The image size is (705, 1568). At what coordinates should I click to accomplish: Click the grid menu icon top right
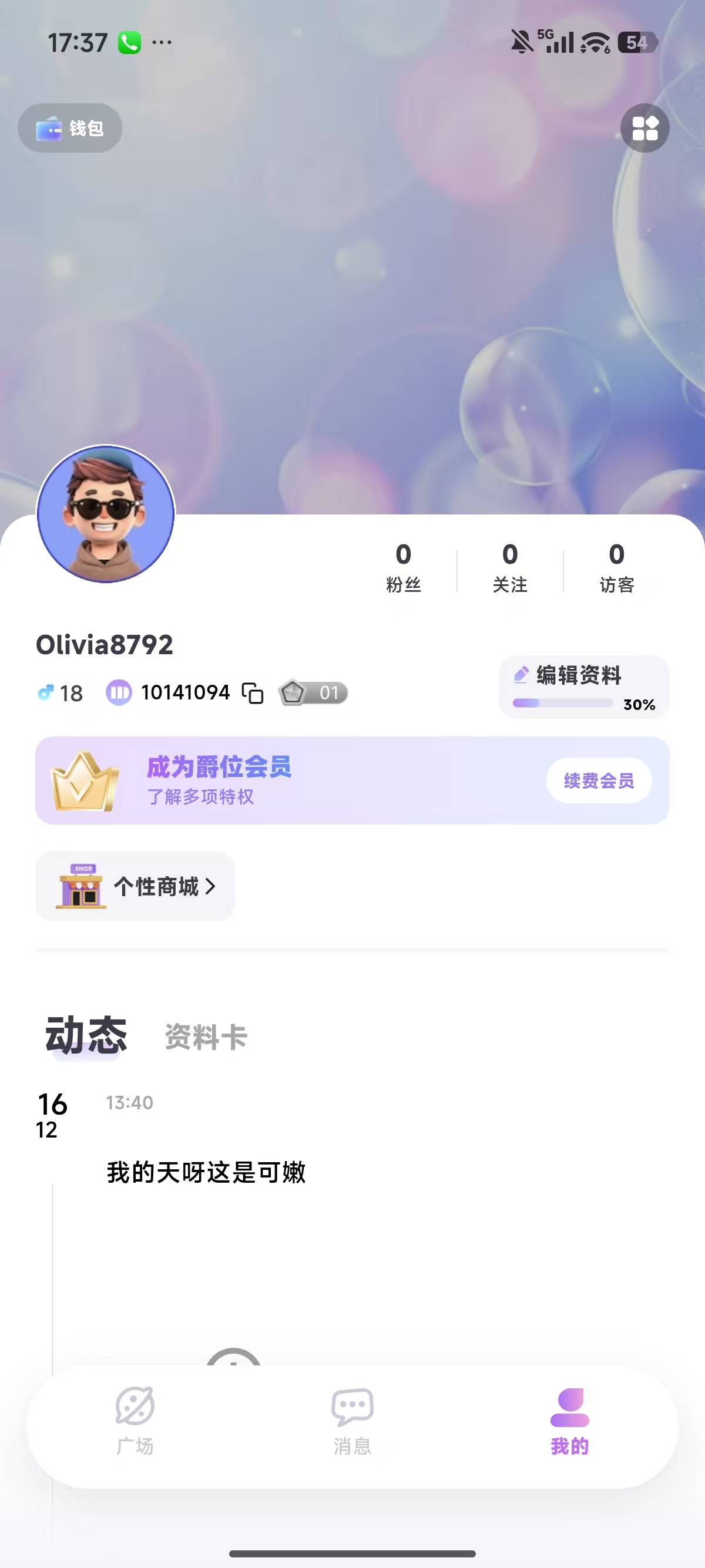645,128
